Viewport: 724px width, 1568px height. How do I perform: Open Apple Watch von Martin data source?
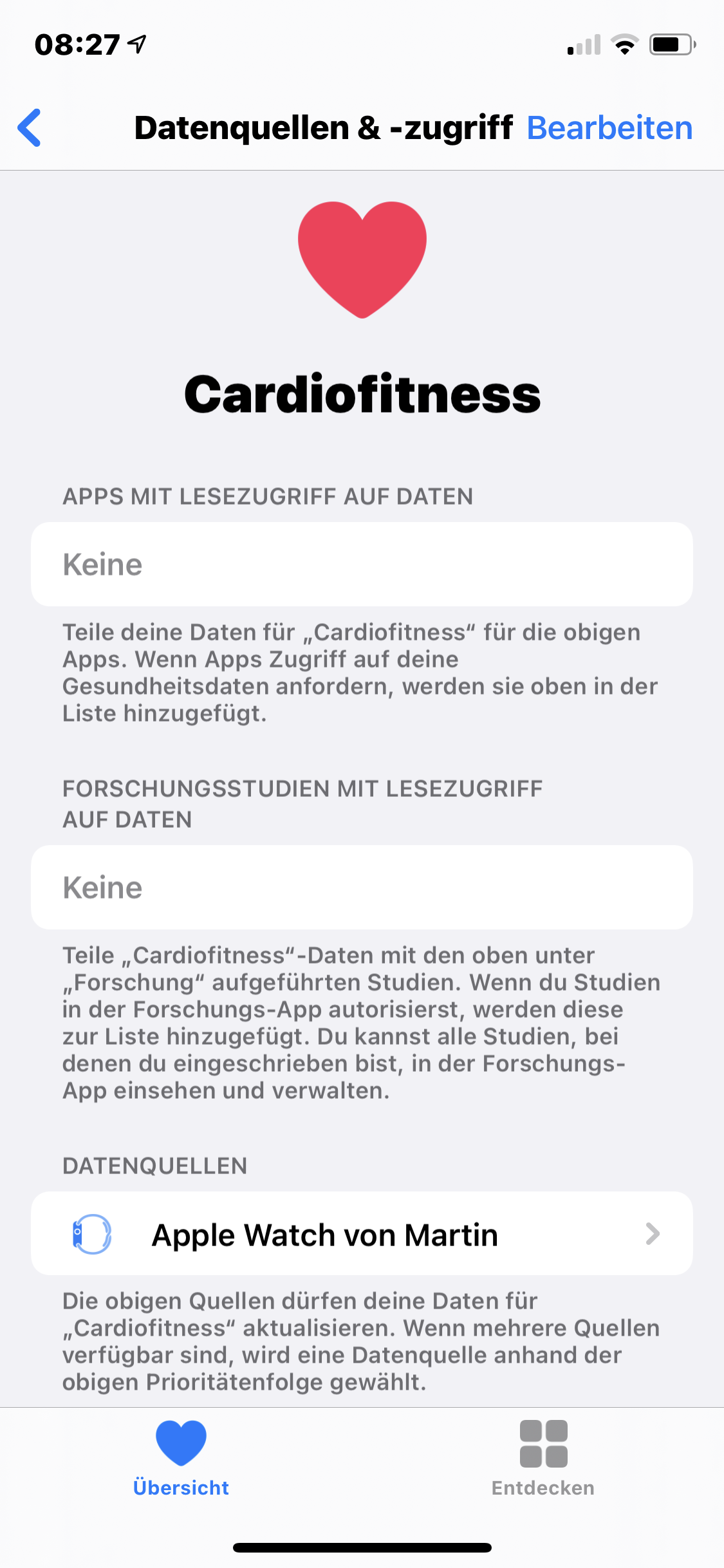coord(362,1233)
